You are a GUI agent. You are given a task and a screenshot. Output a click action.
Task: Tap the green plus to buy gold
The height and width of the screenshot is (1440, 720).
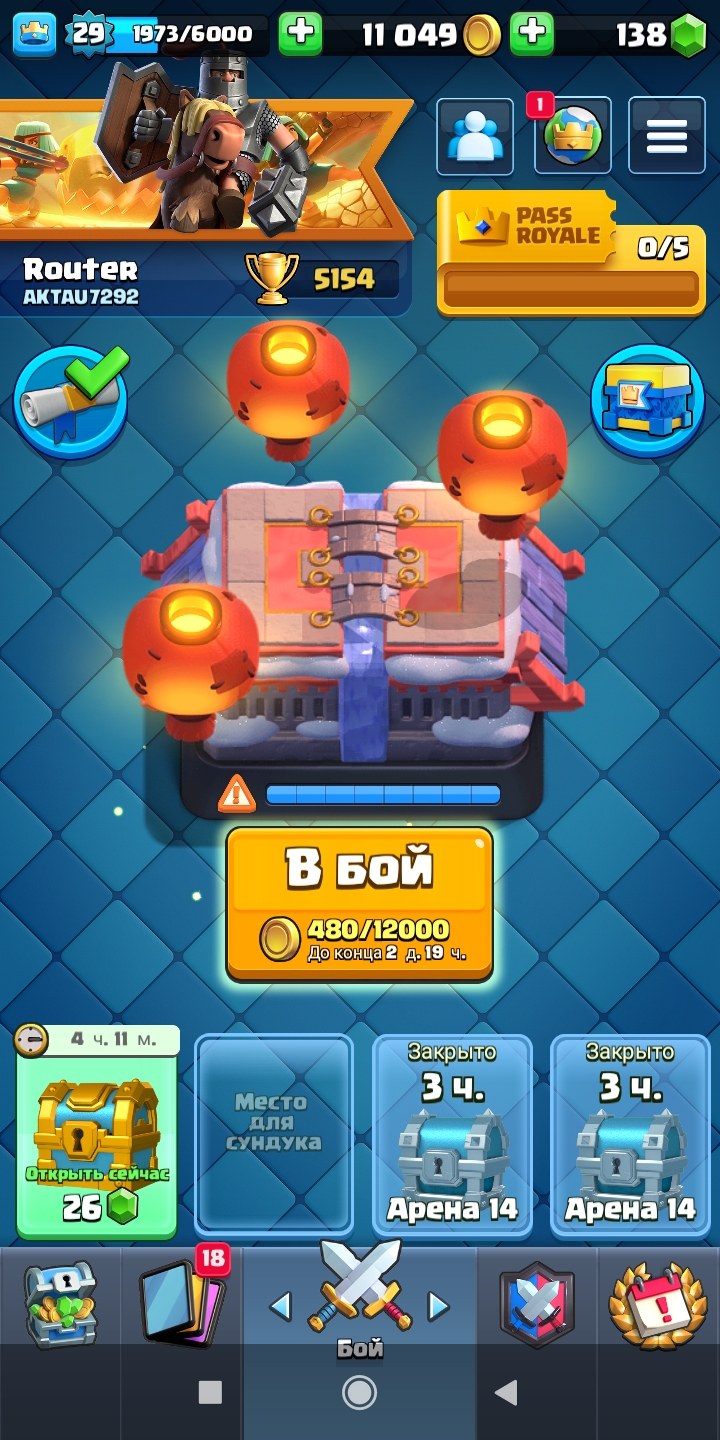click(532, 34)
